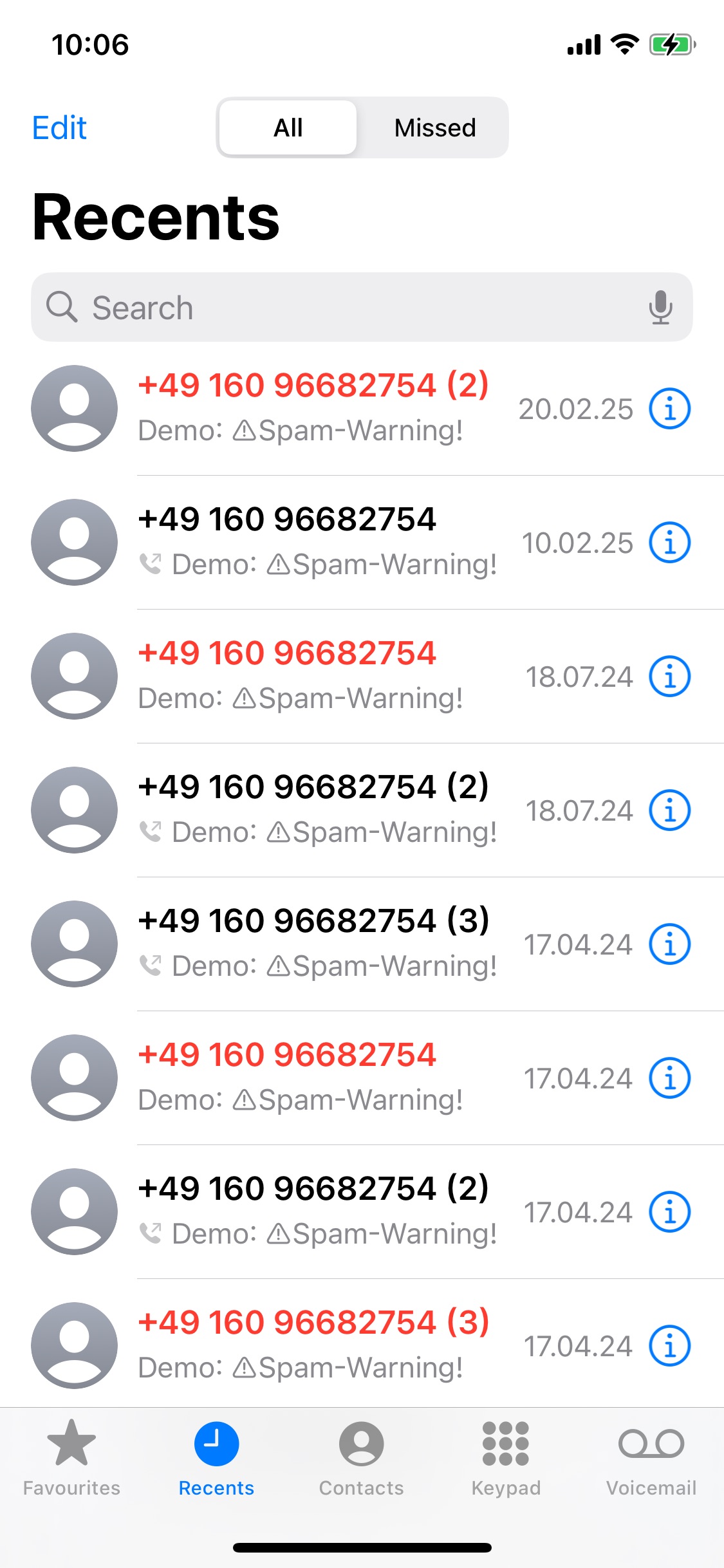Tap the Edit button

coord(59,127)
